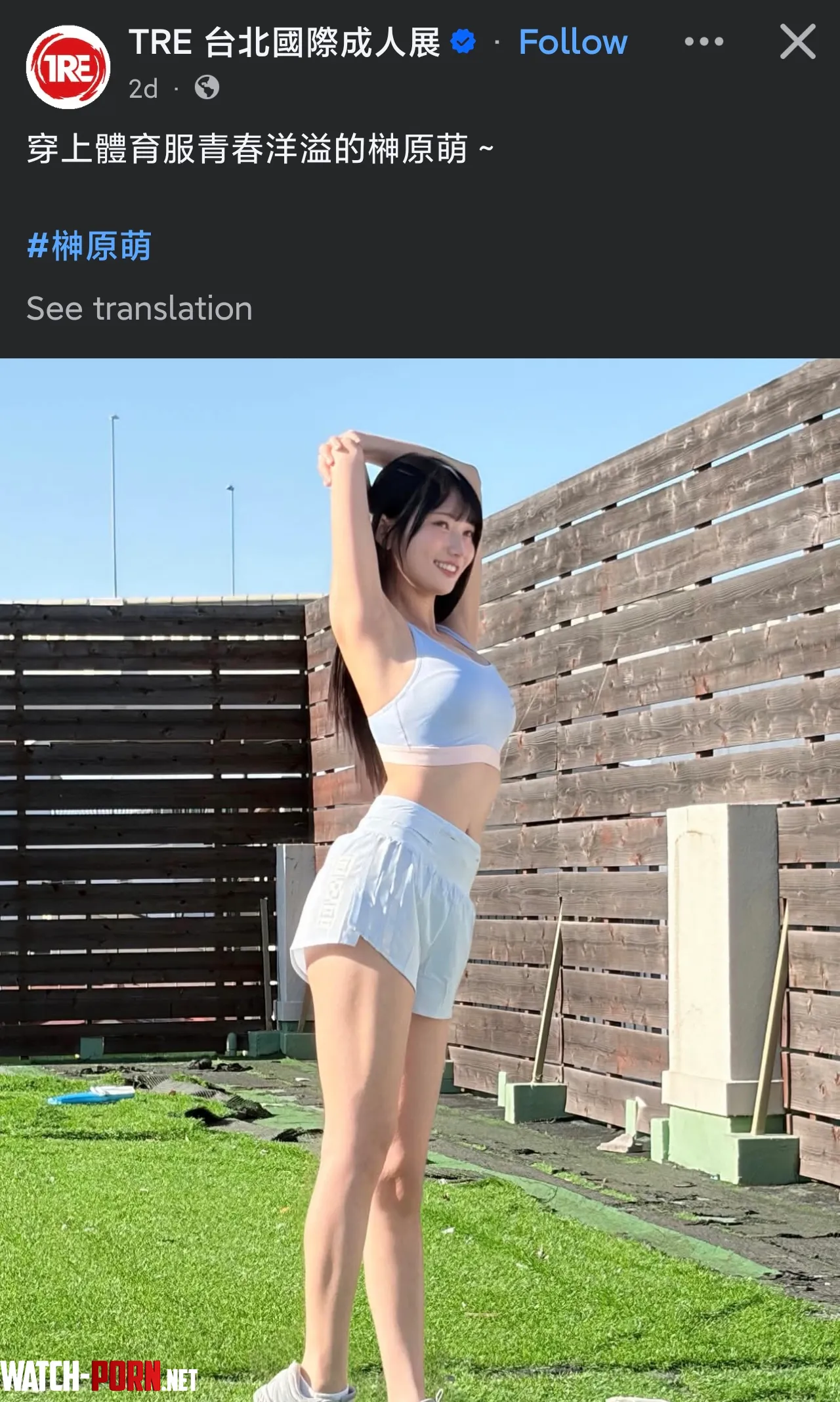This screenshot has height=1402, width=840.
Task: Close the post viewer
Action: point(797,43)
